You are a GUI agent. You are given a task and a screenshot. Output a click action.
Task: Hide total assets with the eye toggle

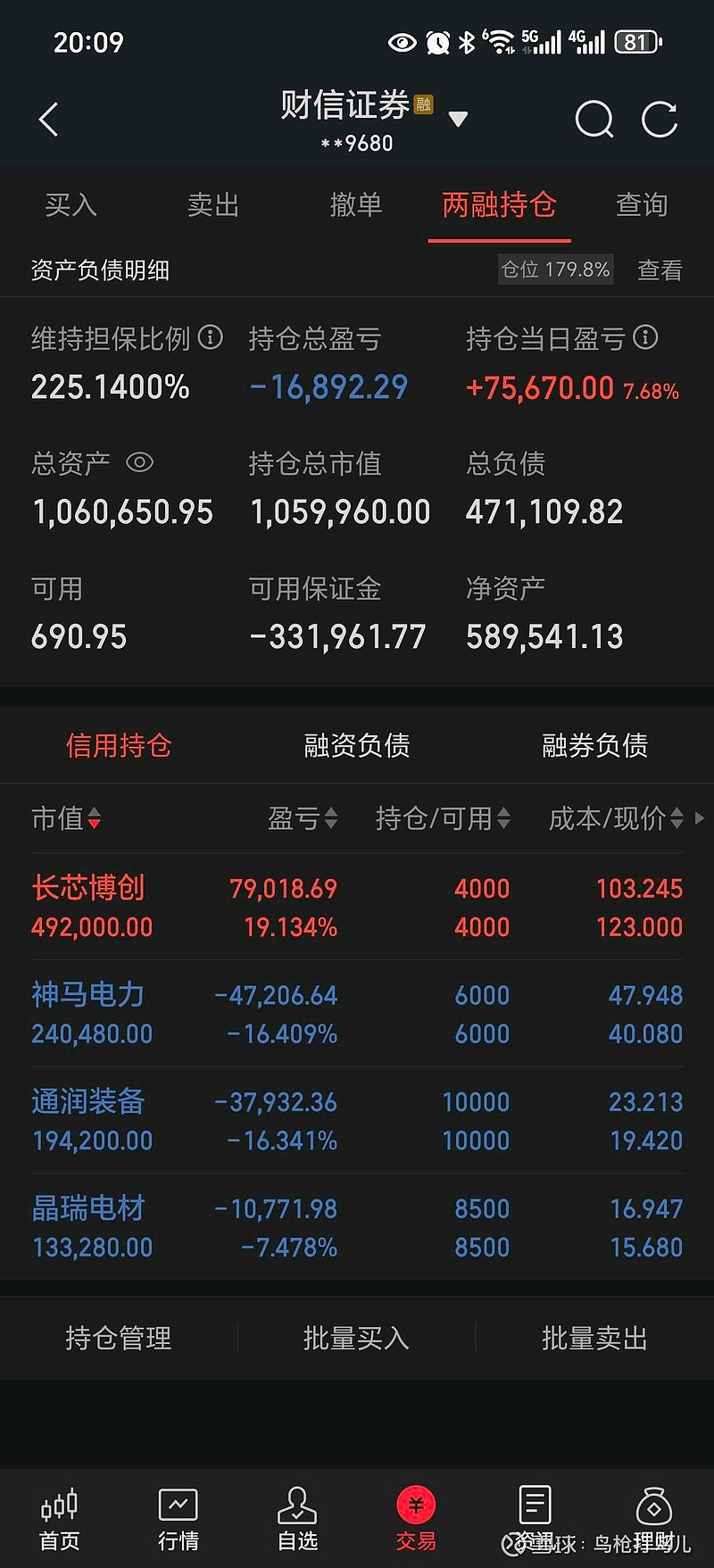[137, 463]
